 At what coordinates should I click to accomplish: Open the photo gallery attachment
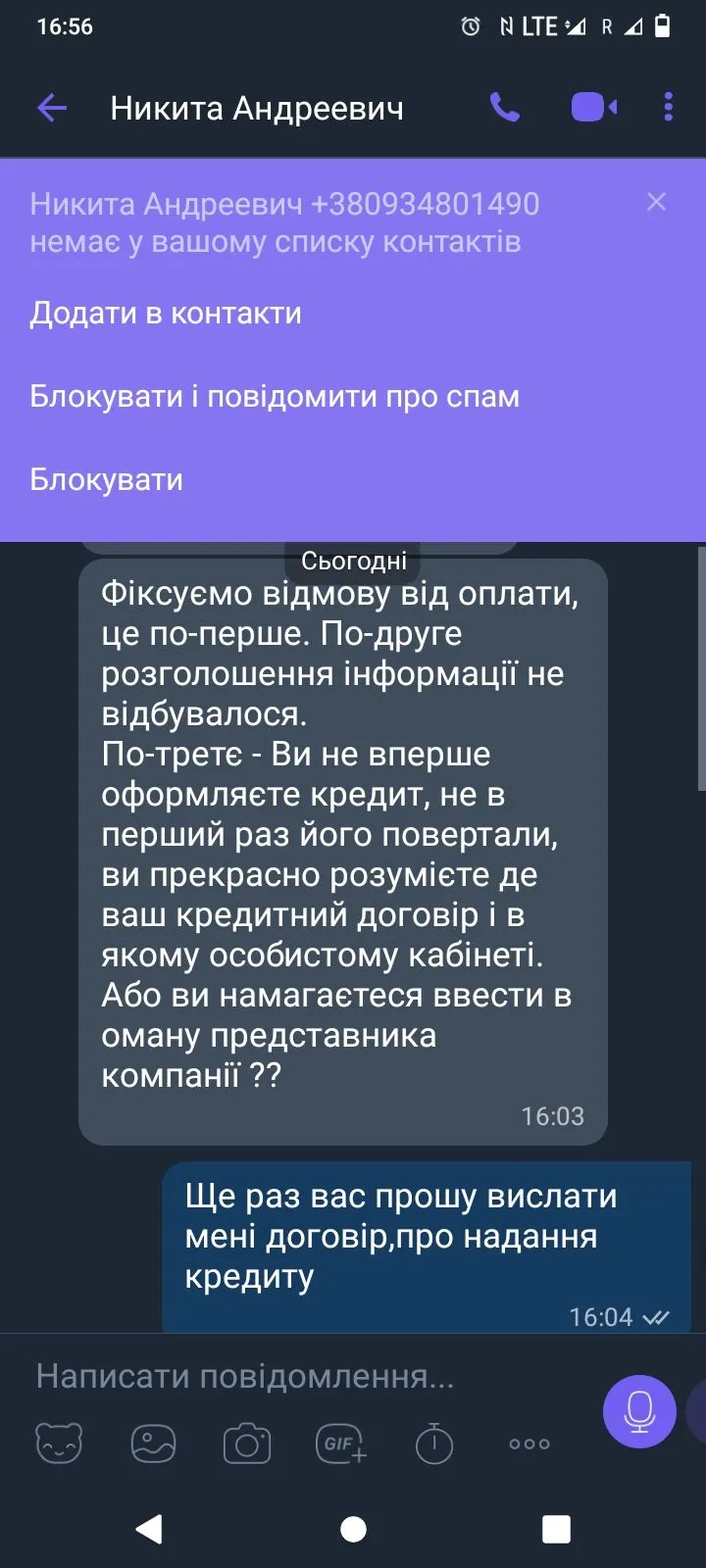pos(153,1444)
